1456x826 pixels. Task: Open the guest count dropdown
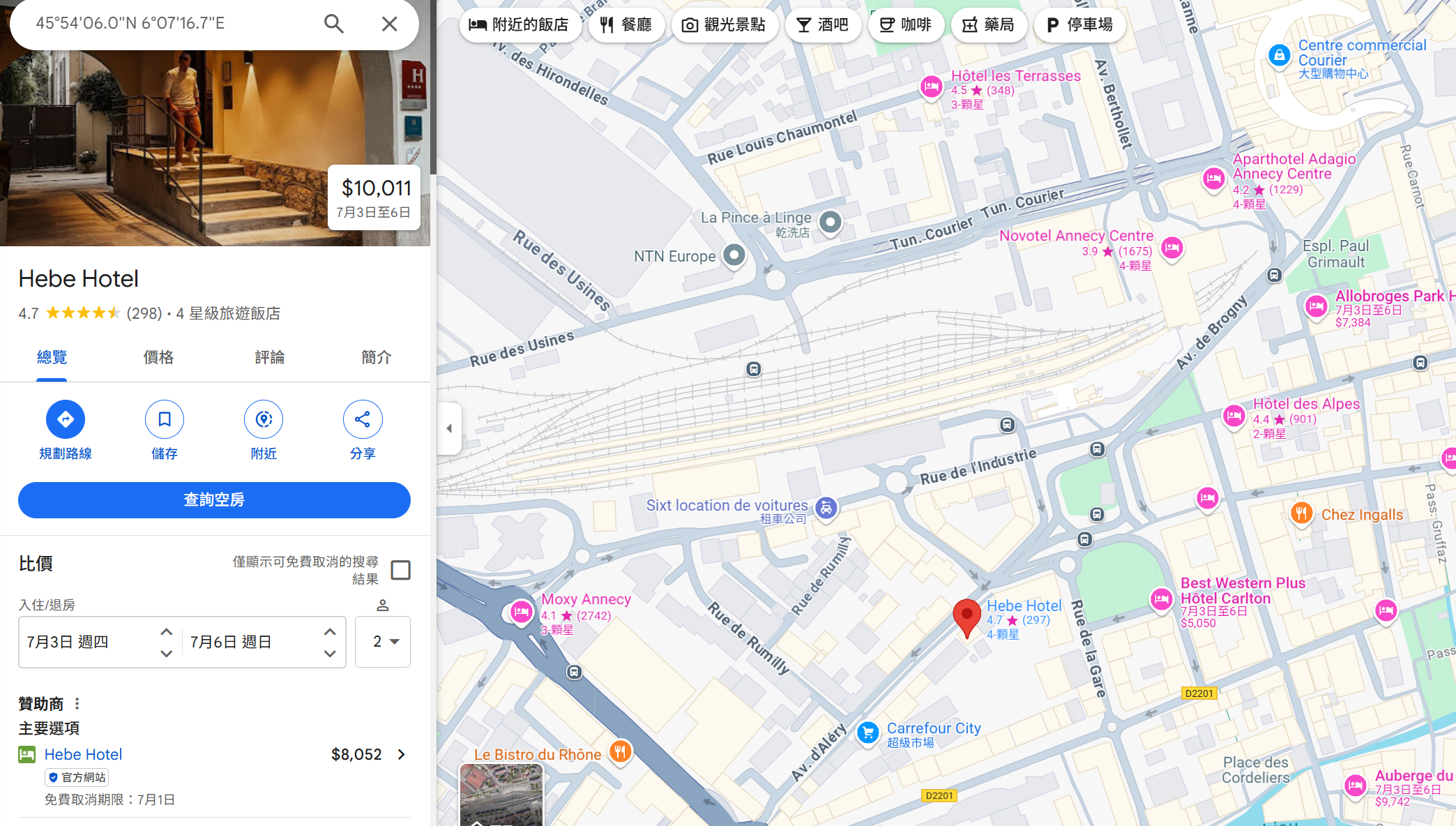(x=383, y=642)
